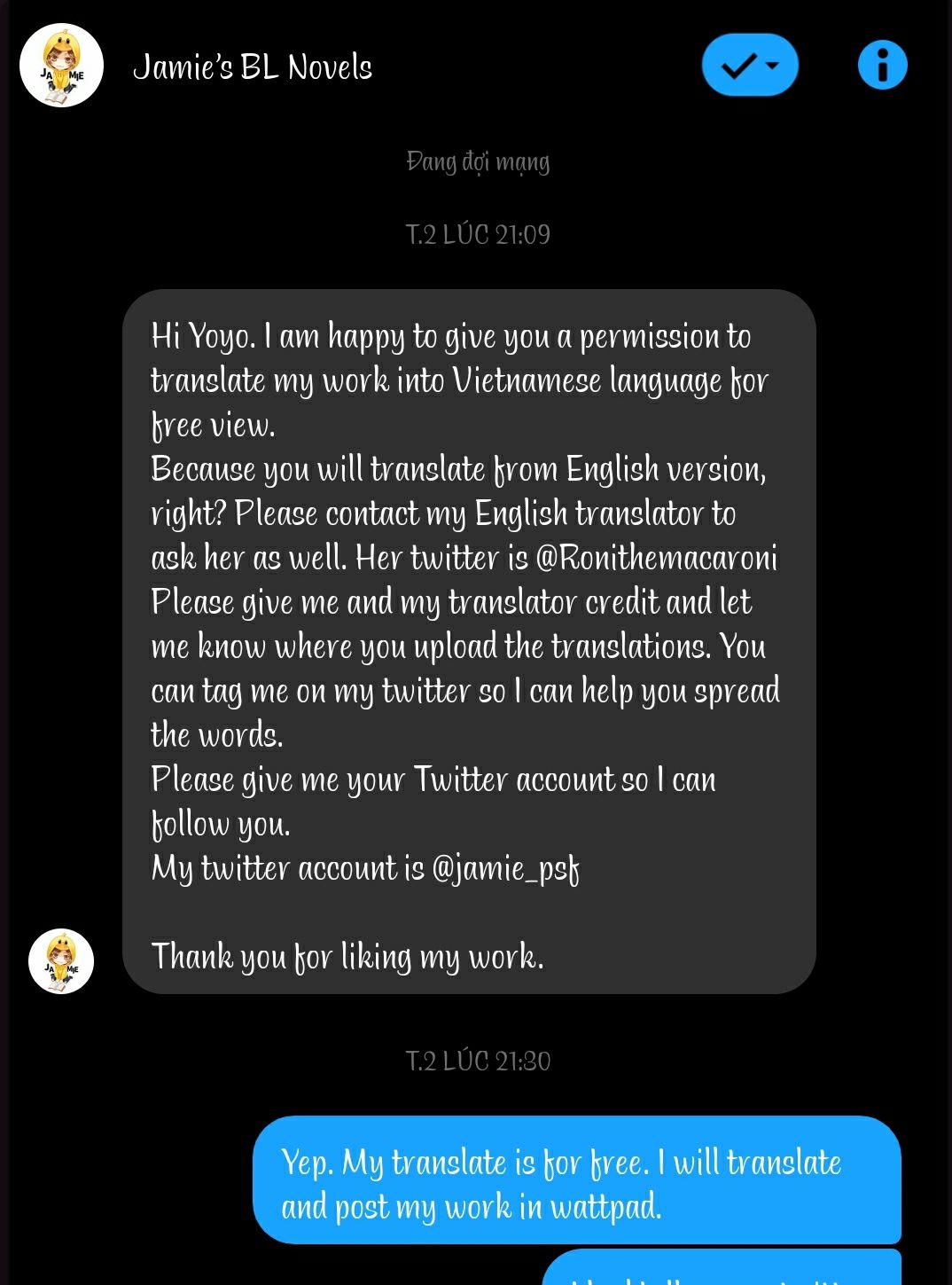952x1285 pixels.
Task: Open Jamie's BL Novels chat header name
Action: click(253, 67)
